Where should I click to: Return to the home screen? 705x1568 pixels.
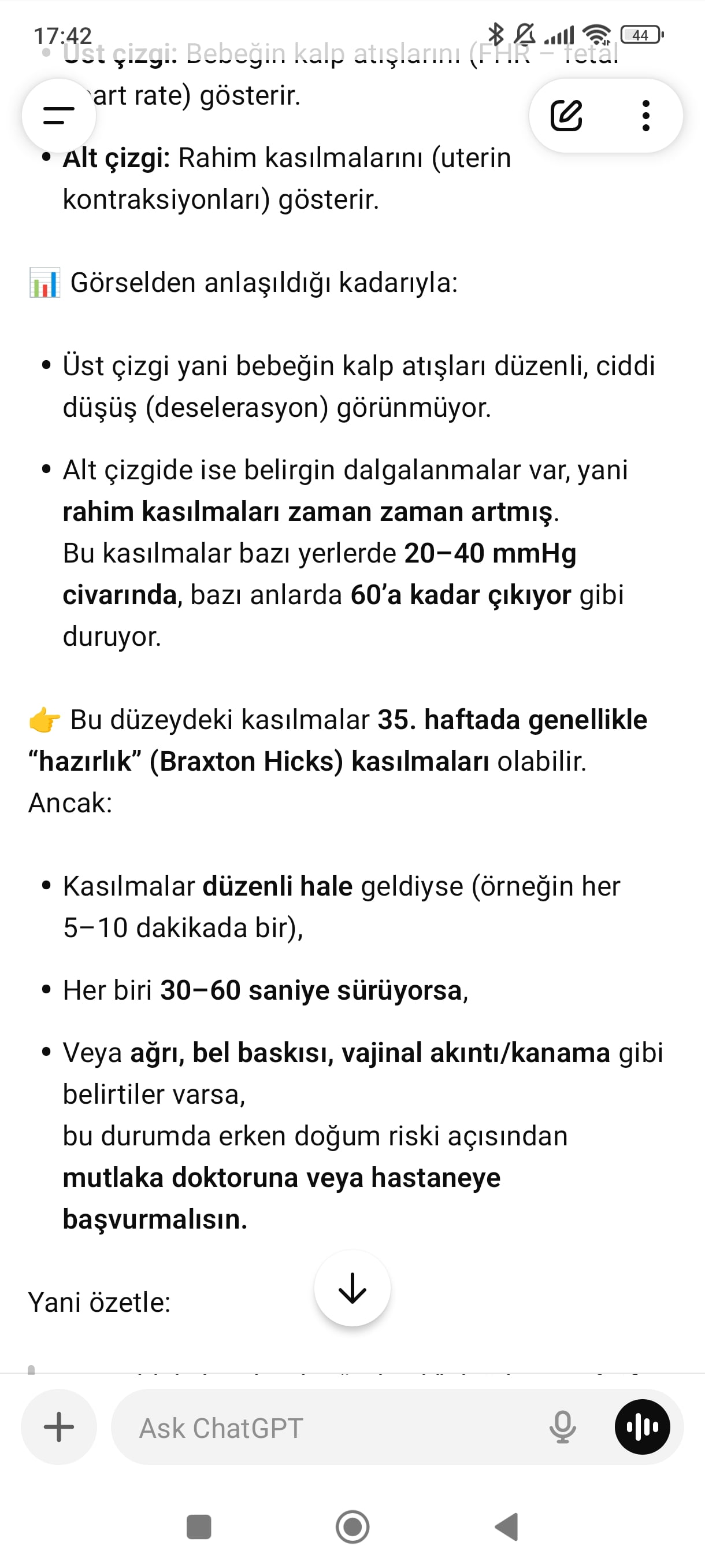point(352,1526)
